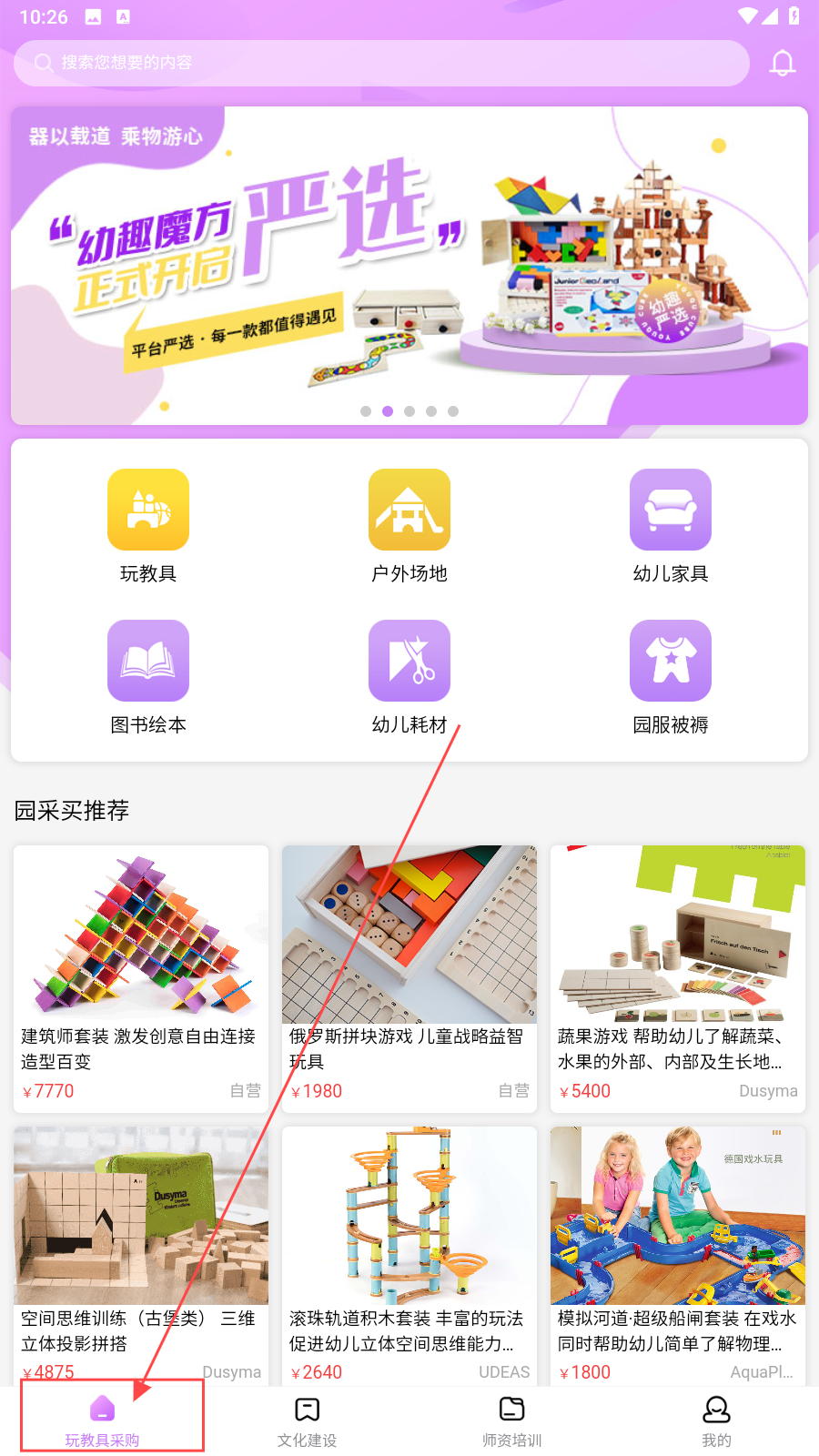Go to the 师资培训 tab
The width and height of the screenshot is (819, 1456).
[512, 1420]
